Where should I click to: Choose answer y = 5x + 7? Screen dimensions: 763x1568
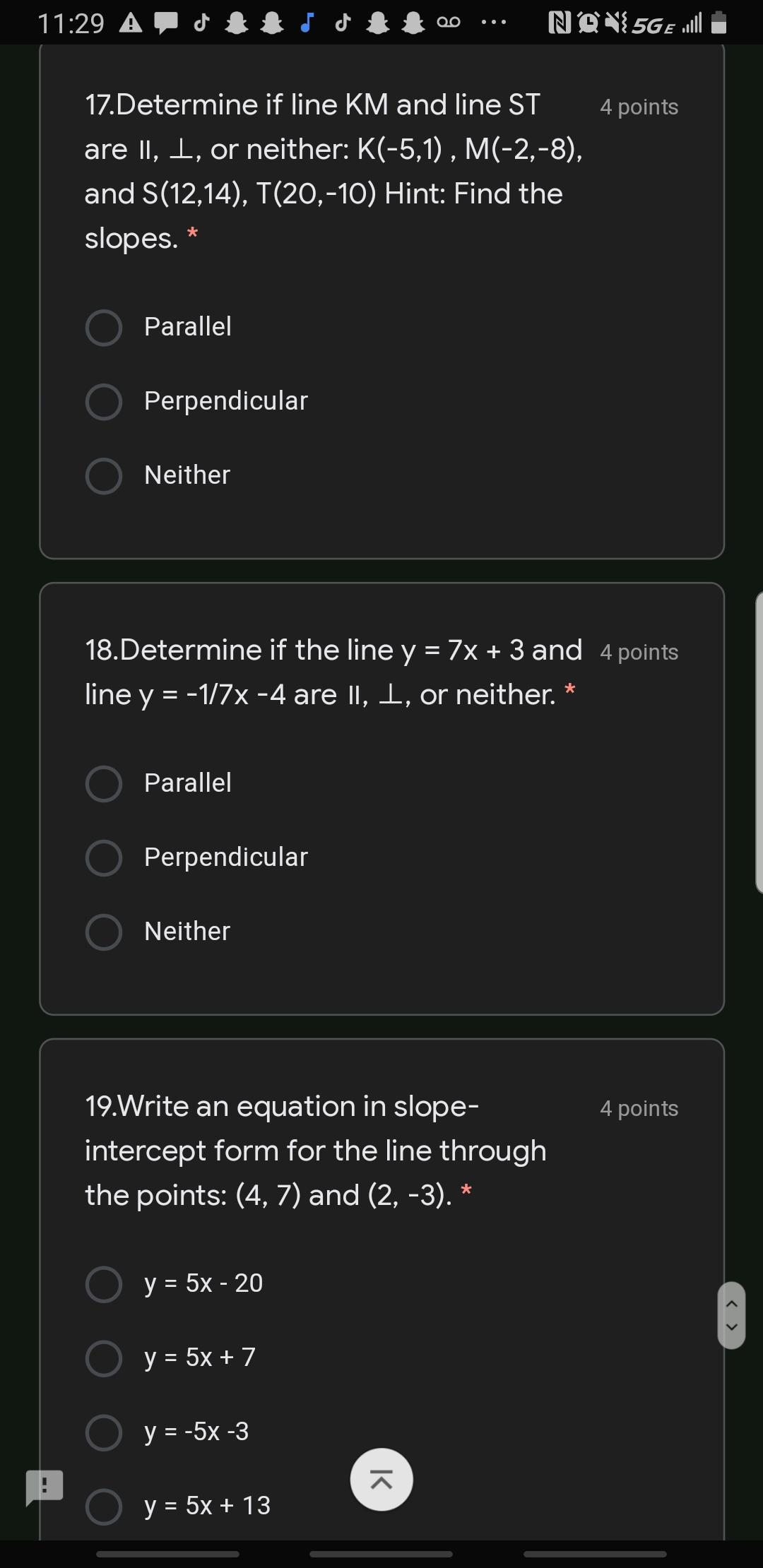104,1358
